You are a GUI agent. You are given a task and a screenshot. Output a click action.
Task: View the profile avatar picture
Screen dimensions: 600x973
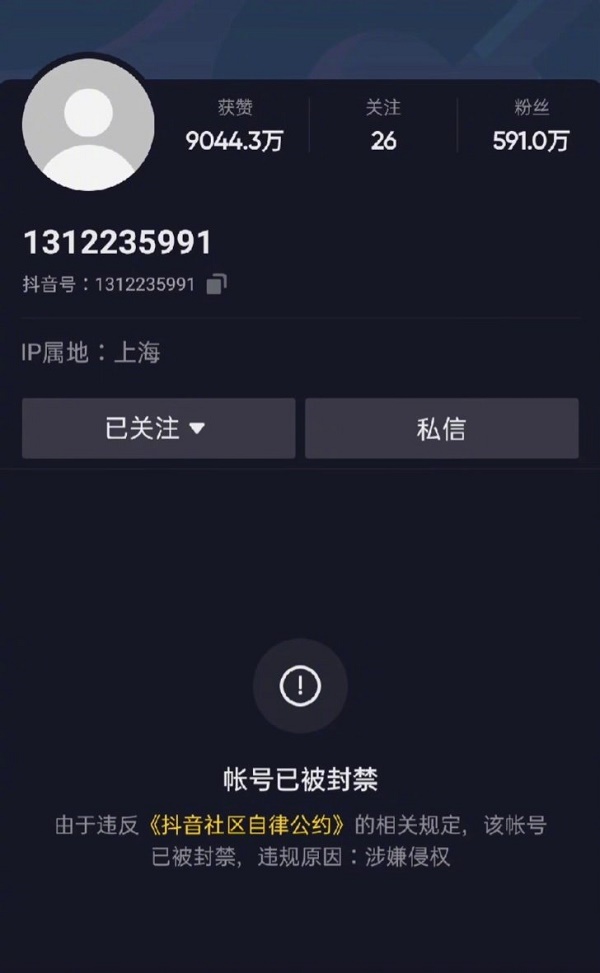click(88, 125)
